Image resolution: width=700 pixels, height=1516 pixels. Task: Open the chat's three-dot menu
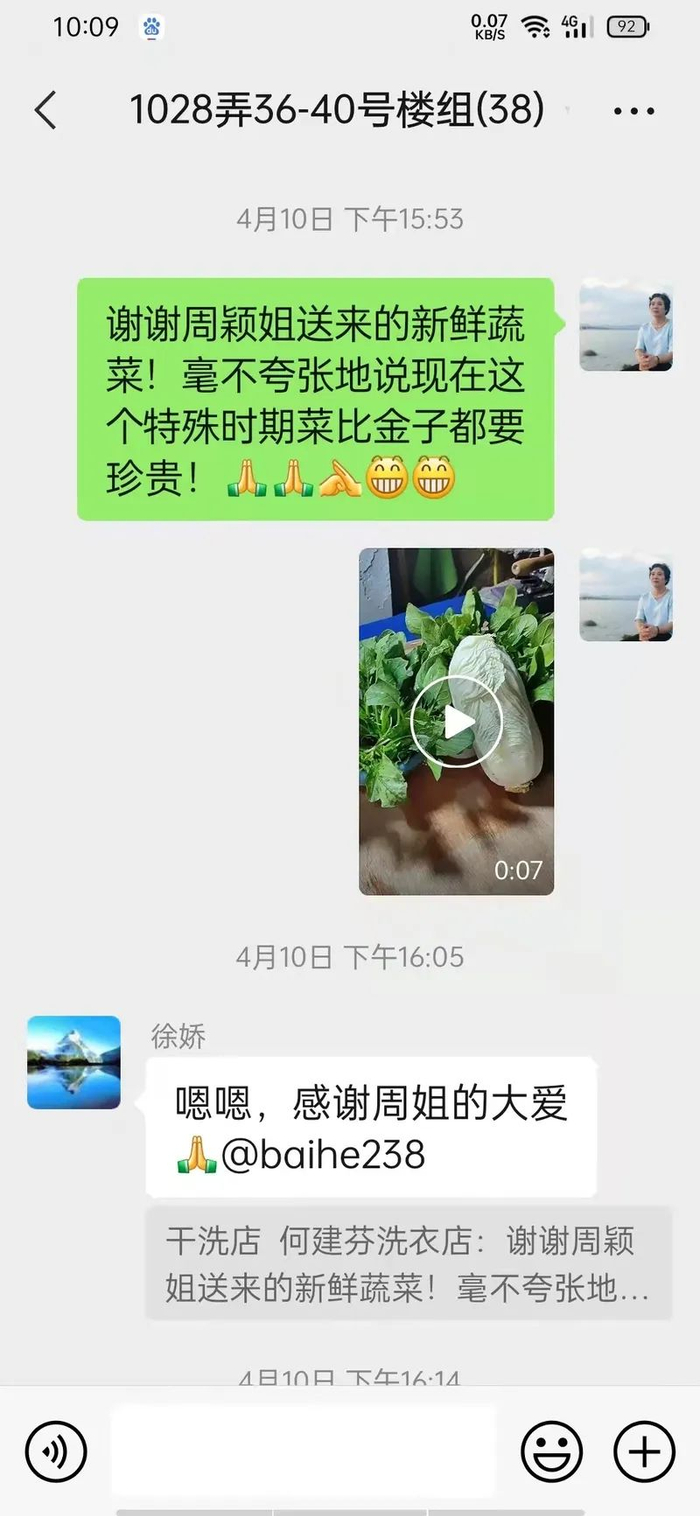[634, 111]
